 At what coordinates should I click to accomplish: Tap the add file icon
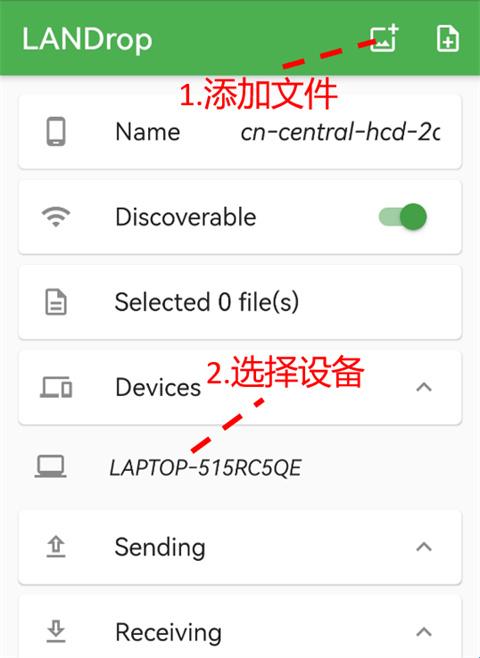(x=448, y=39)
